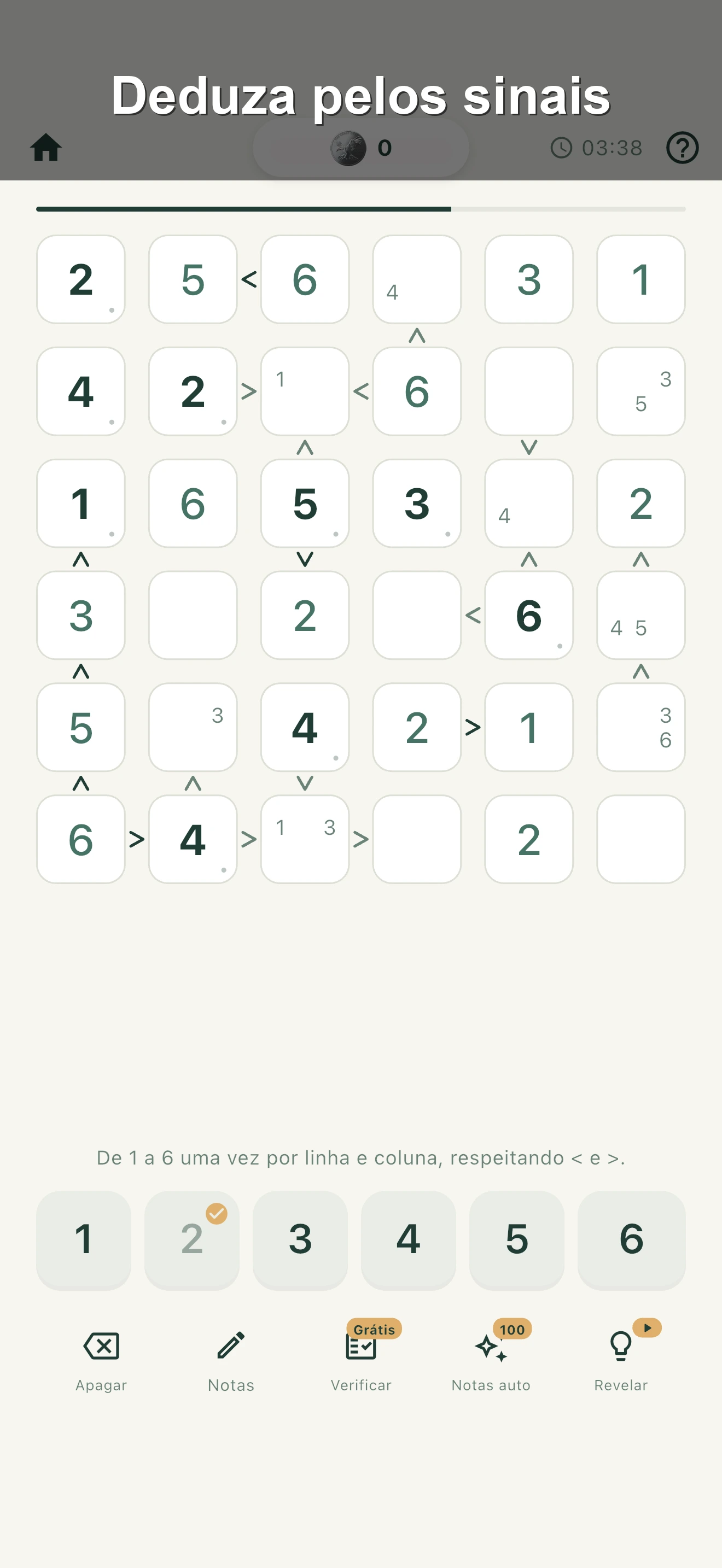Choose number 3 on the keypad
This screenshot has height=1568, width=722.
coord(300,1240)
